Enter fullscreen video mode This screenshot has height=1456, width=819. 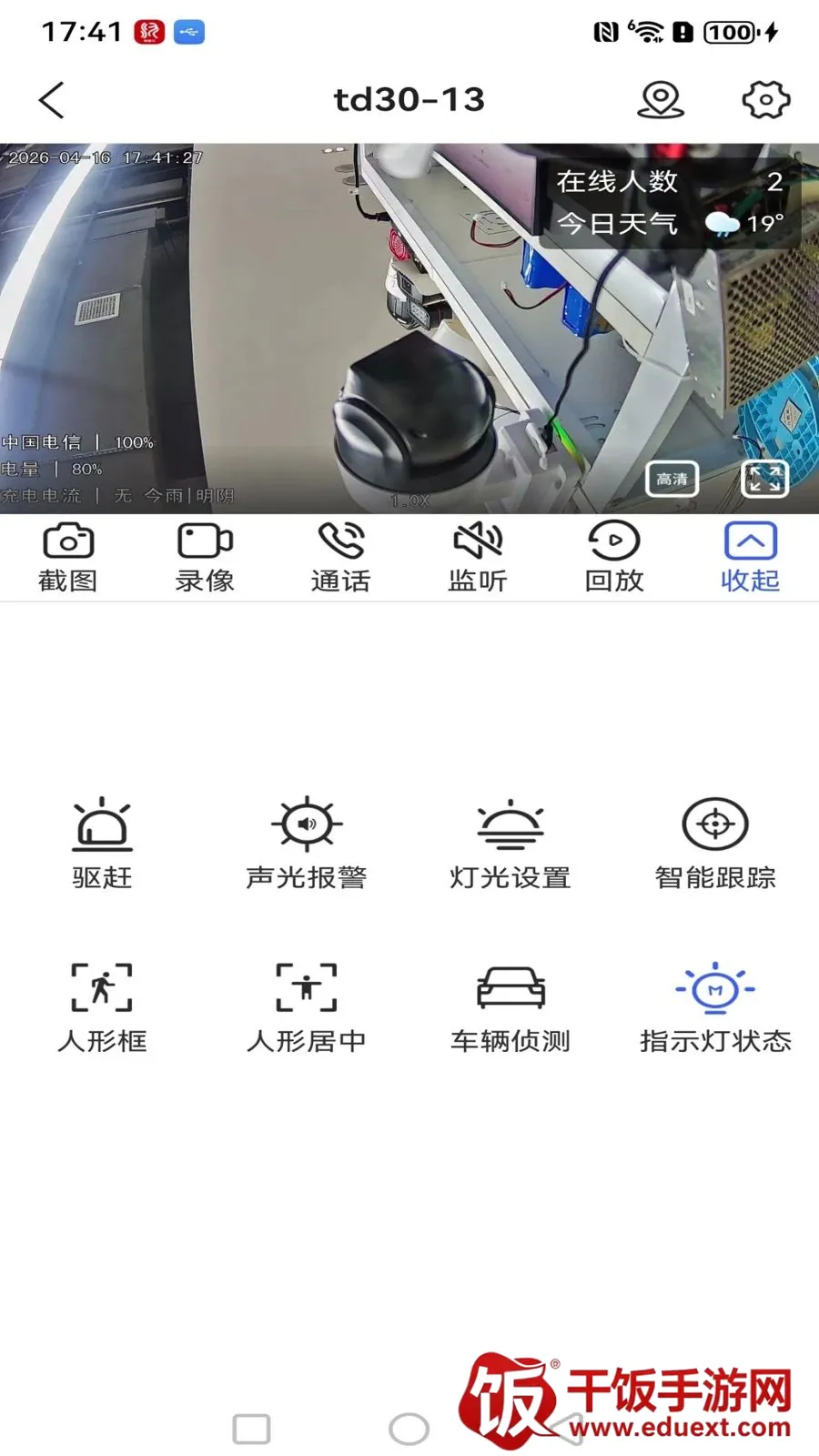coord(765,479)
